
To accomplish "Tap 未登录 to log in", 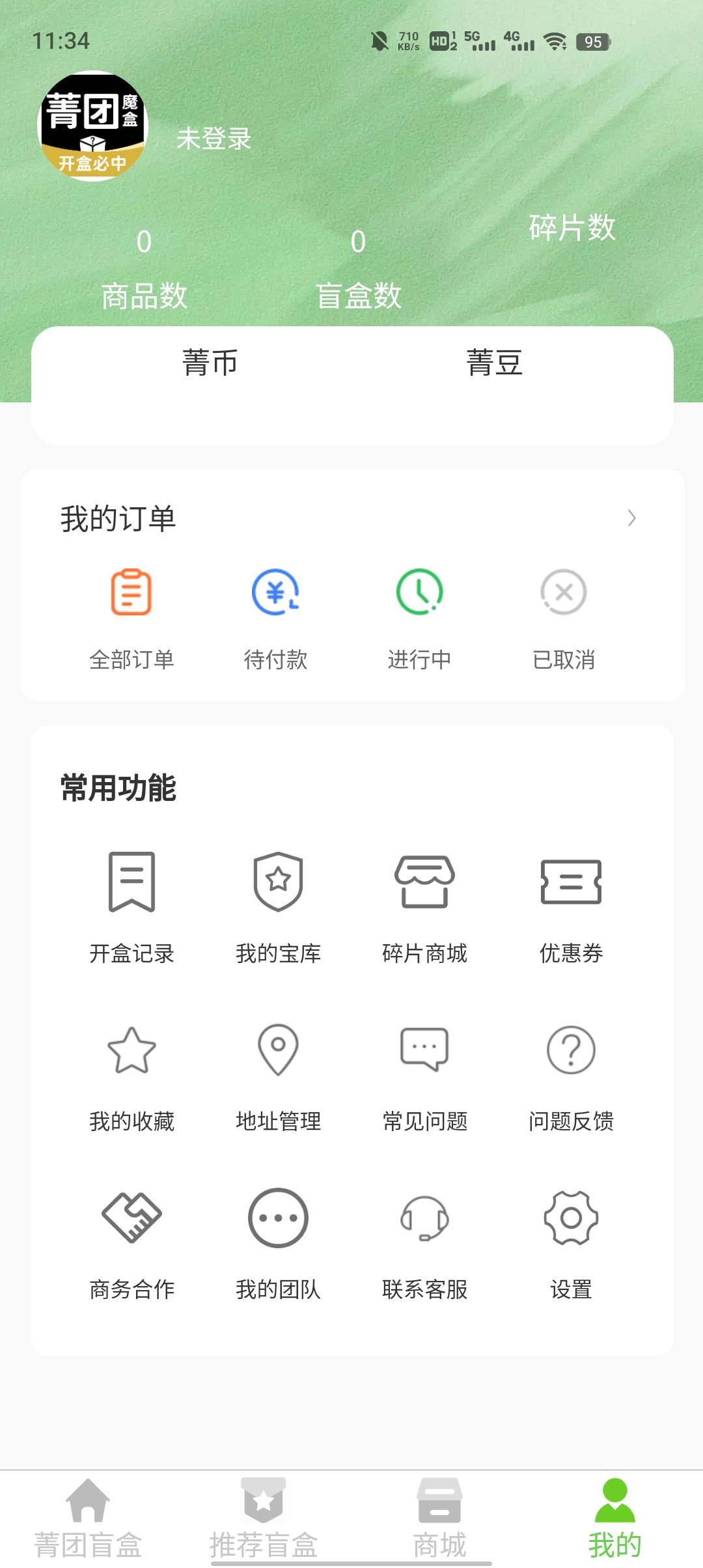I will 214,139.
